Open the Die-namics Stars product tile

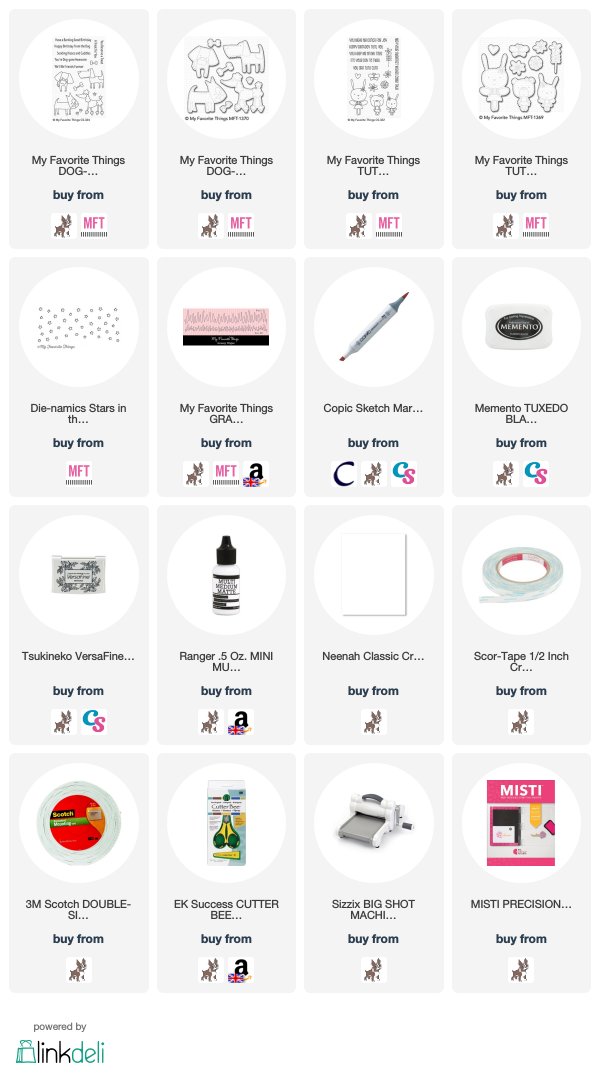tap(79, 377)
